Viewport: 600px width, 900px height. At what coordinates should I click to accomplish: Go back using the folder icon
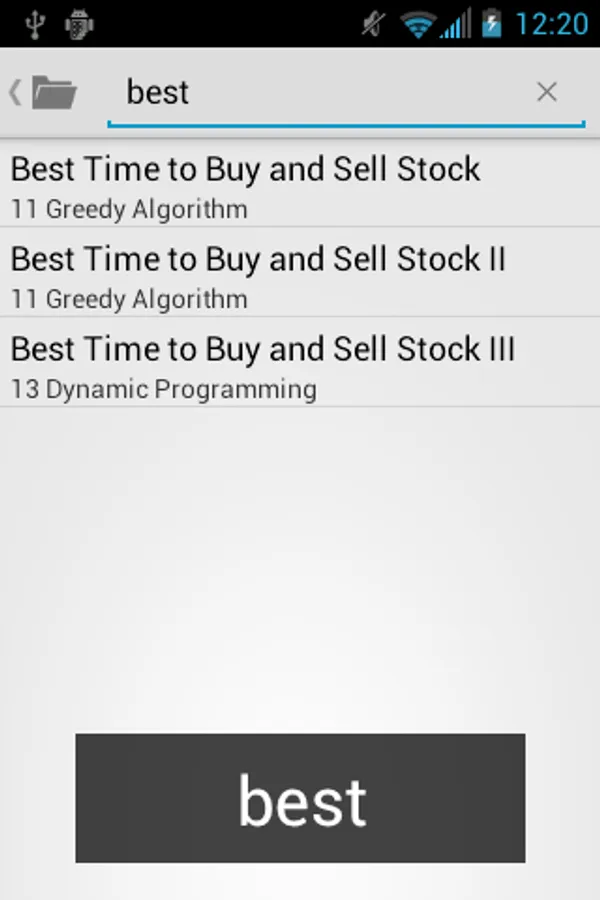(x=45, y=92)
